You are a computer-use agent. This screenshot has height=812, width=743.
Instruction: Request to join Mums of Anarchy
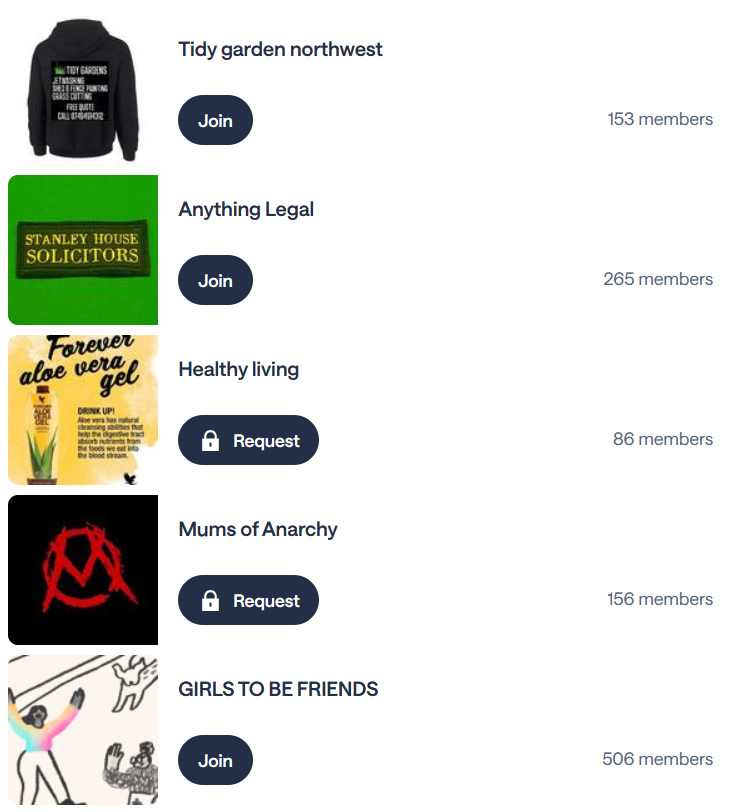(248, 600)
